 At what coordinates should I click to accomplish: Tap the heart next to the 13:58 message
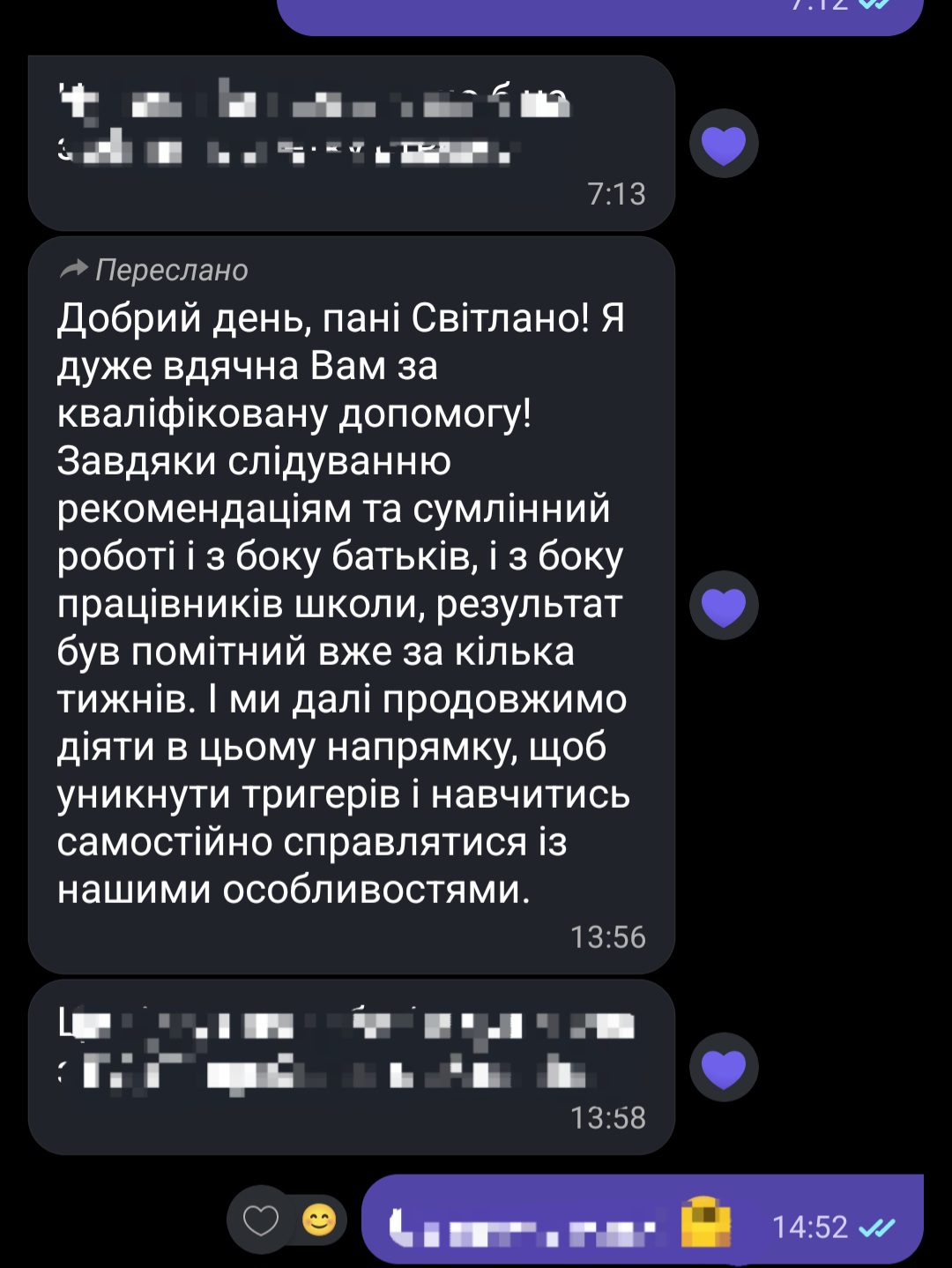(724, 1068)
